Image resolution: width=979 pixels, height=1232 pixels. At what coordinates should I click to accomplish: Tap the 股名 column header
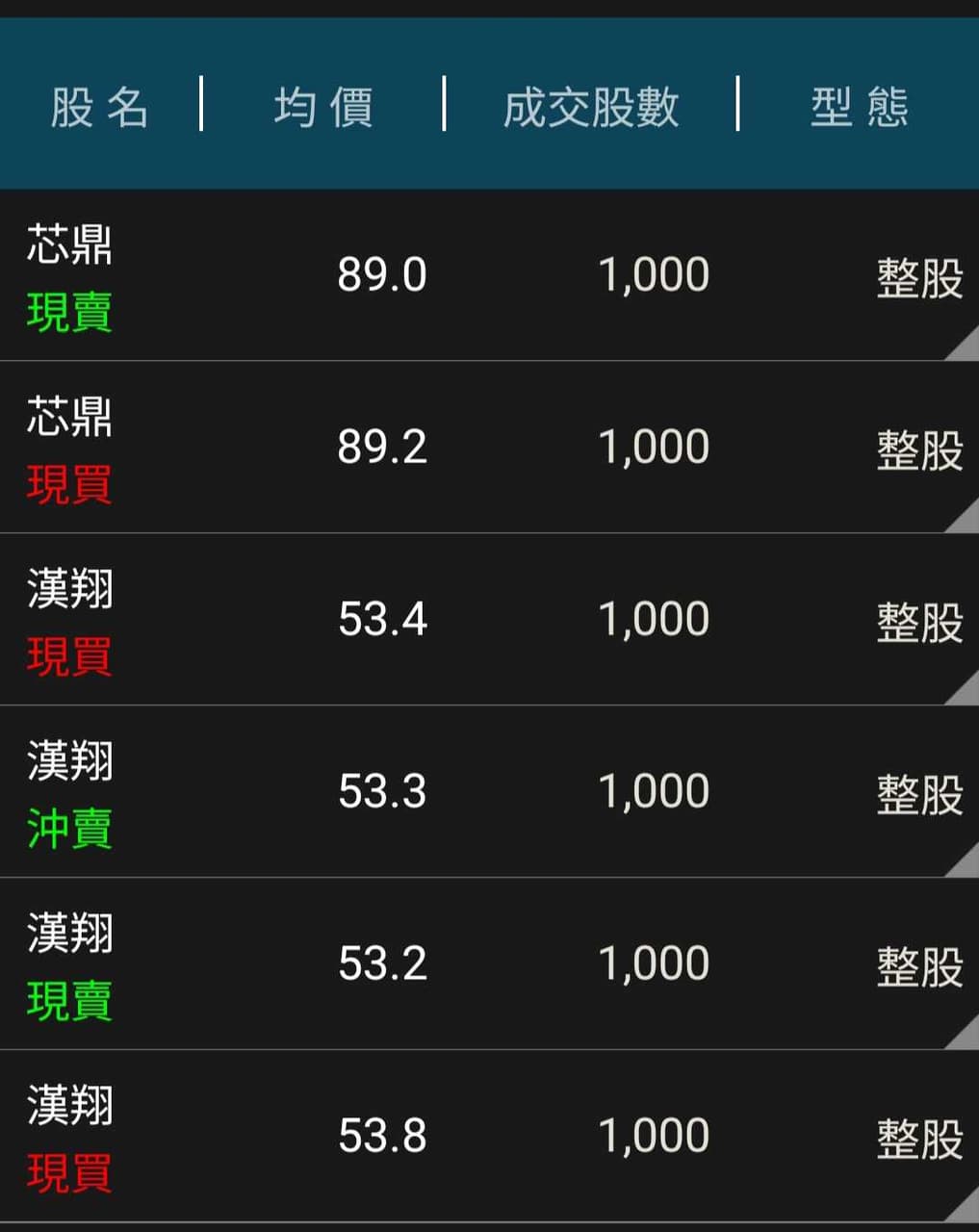97,106
